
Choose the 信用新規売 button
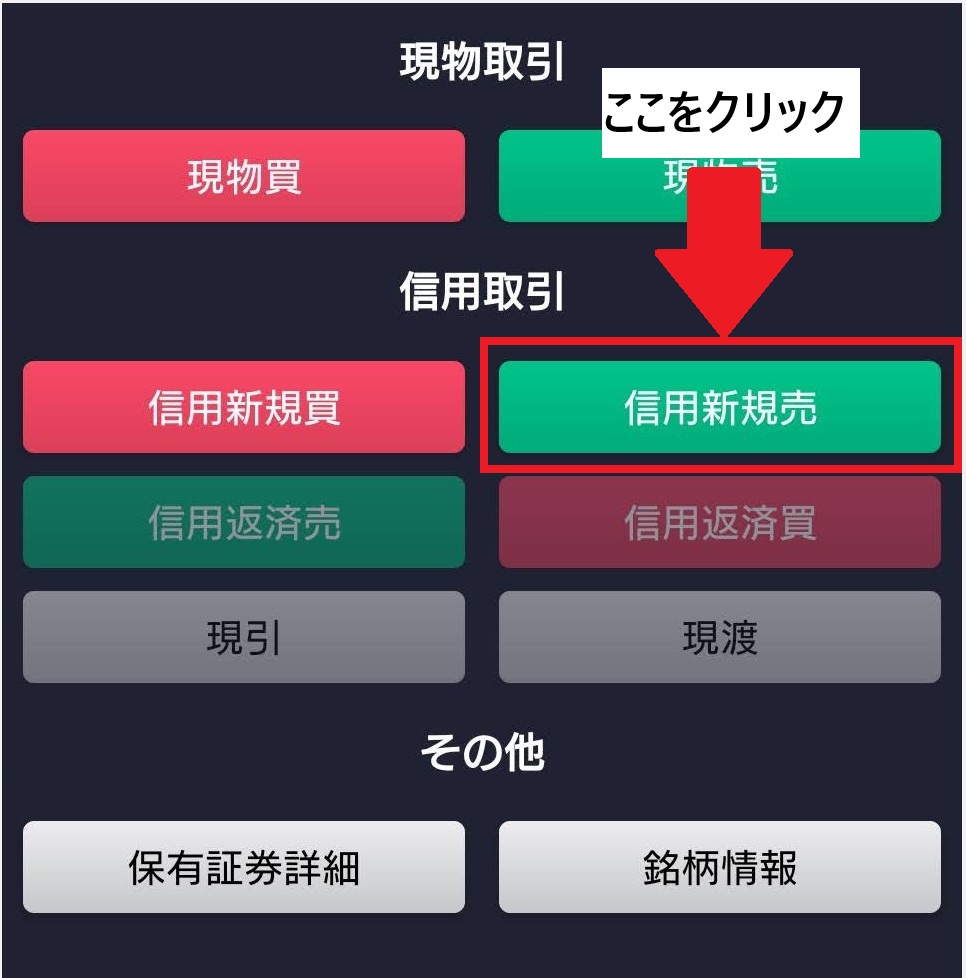[x=719, y=407]
